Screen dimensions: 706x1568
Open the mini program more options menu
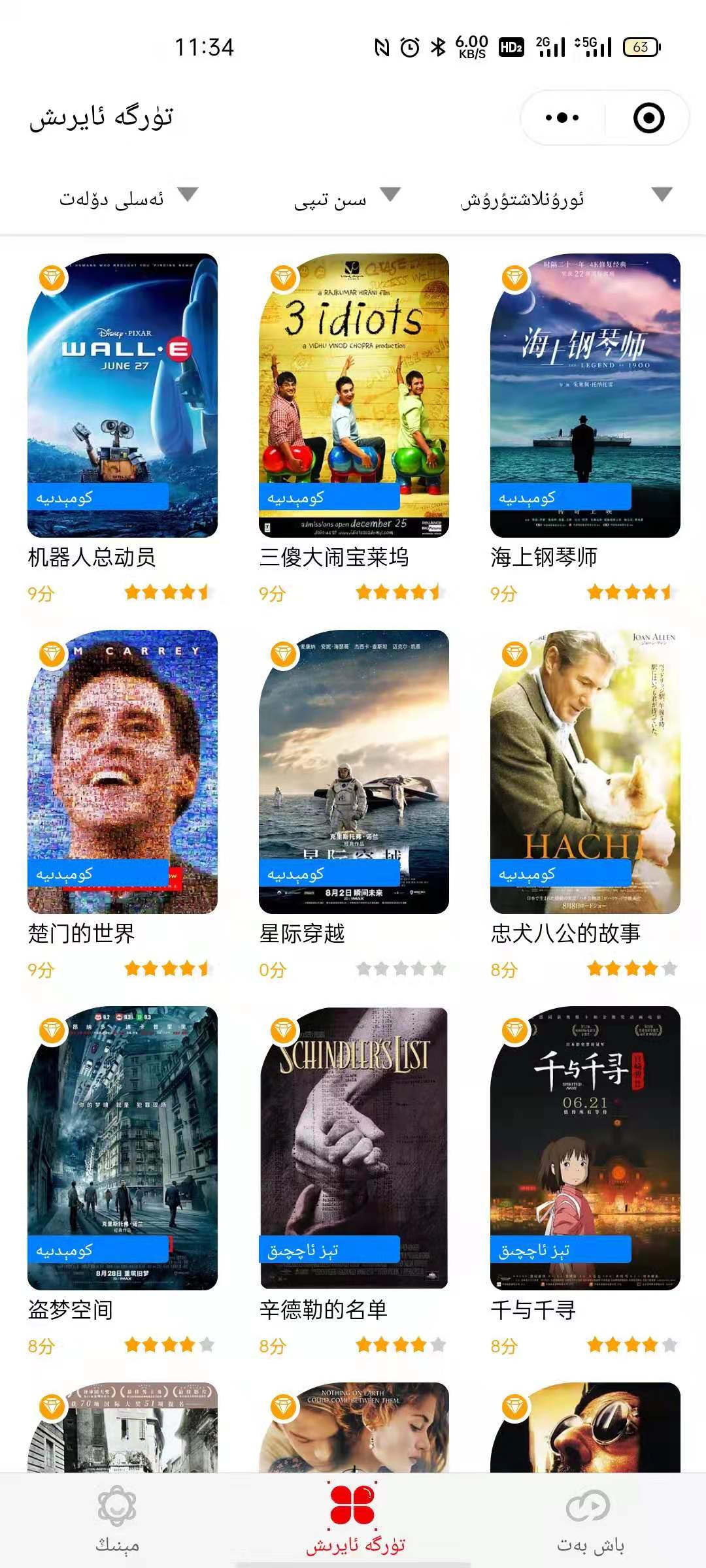pyautogui.click(x=562, y=118)
